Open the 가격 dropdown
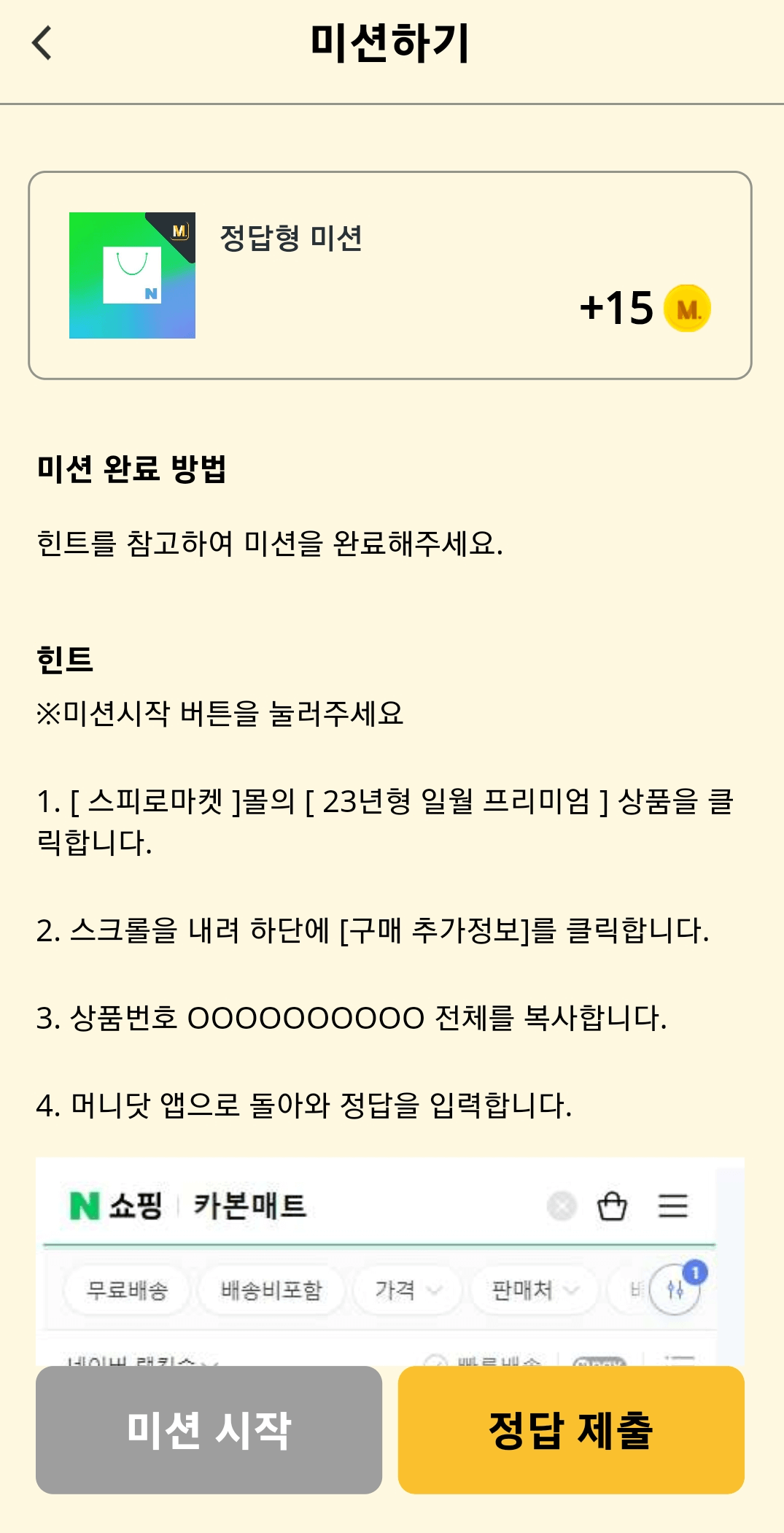 click(x=407, y=1289)
